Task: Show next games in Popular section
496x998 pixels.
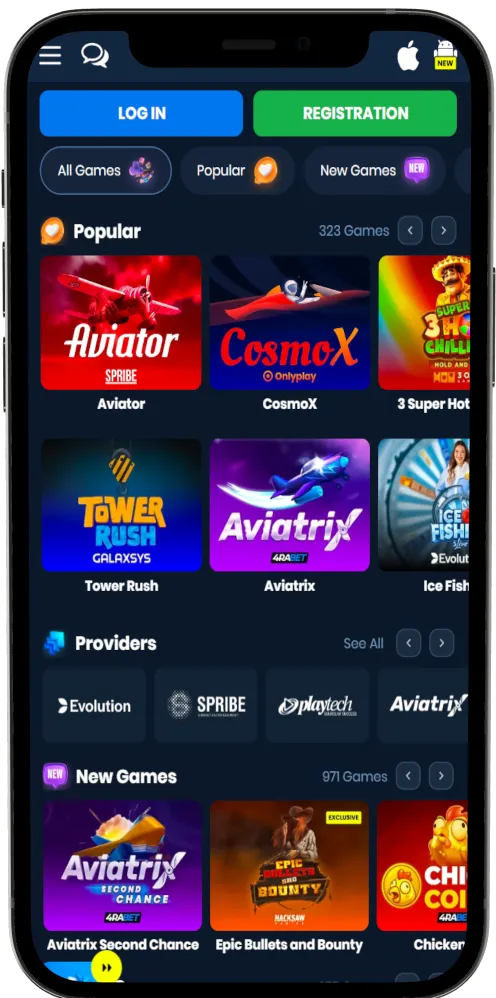Action: click(443, 230)
